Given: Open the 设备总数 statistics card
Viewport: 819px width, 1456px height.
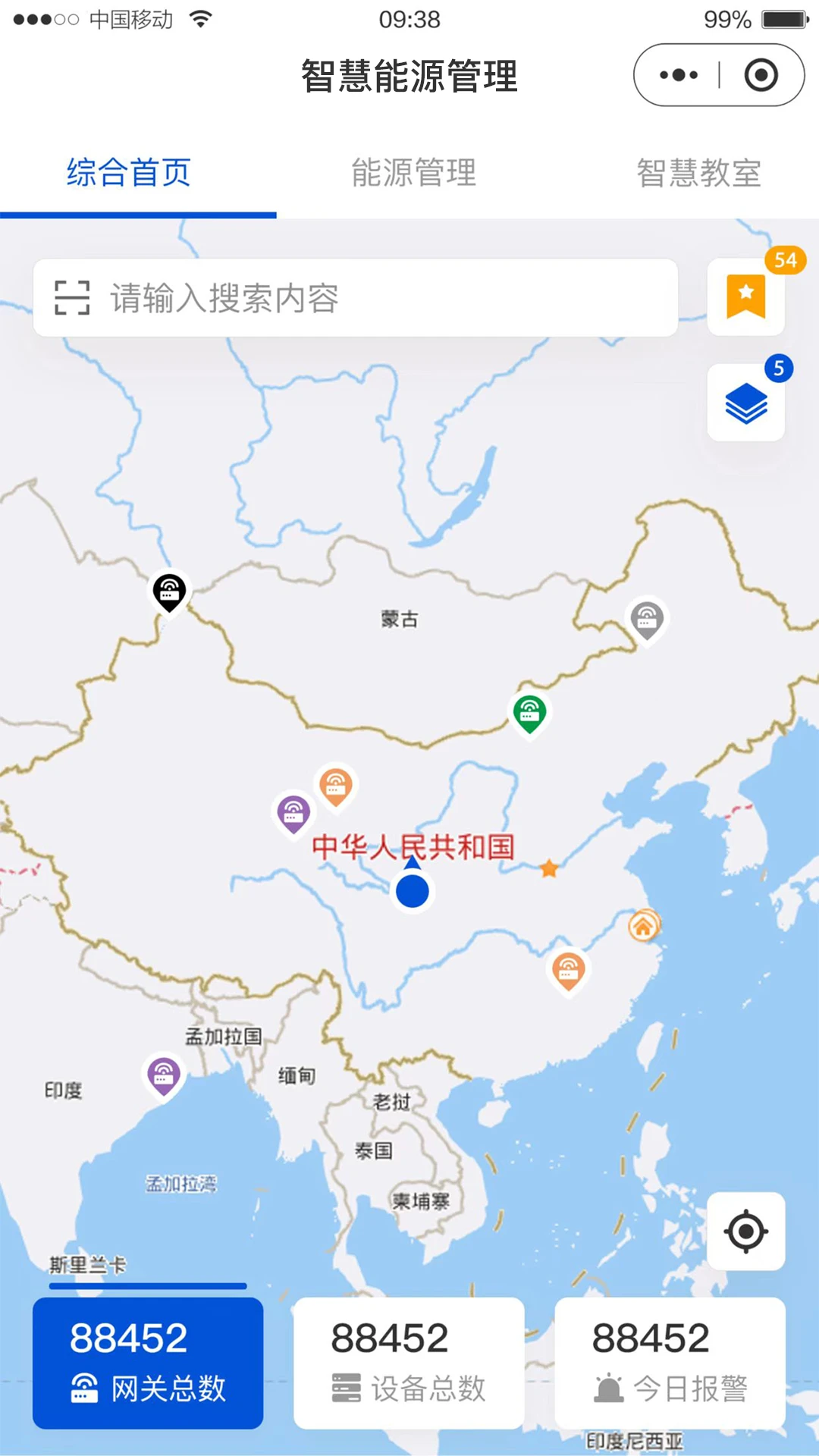Looking at the screenshot, I should point(408,1361).
